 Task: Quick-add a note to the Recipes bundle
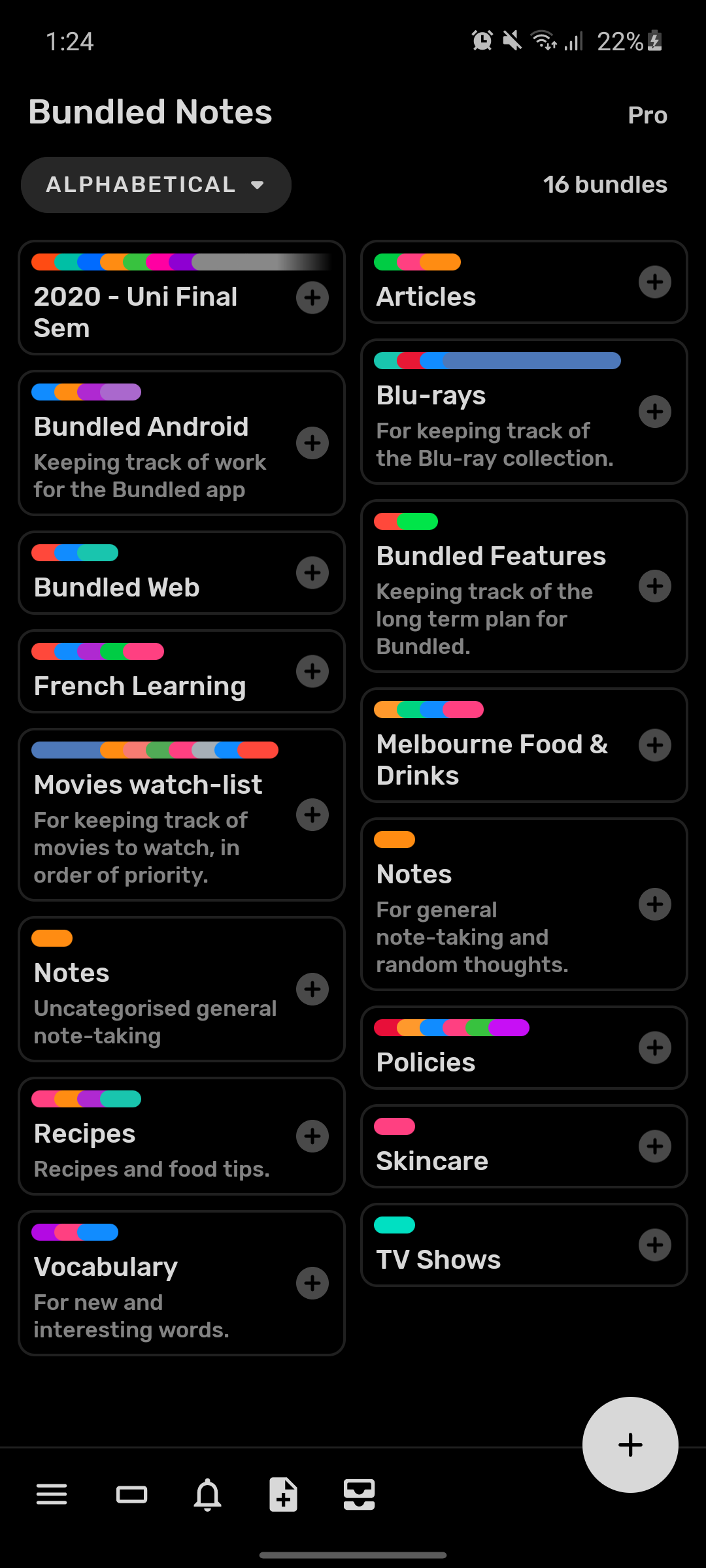312,1136
